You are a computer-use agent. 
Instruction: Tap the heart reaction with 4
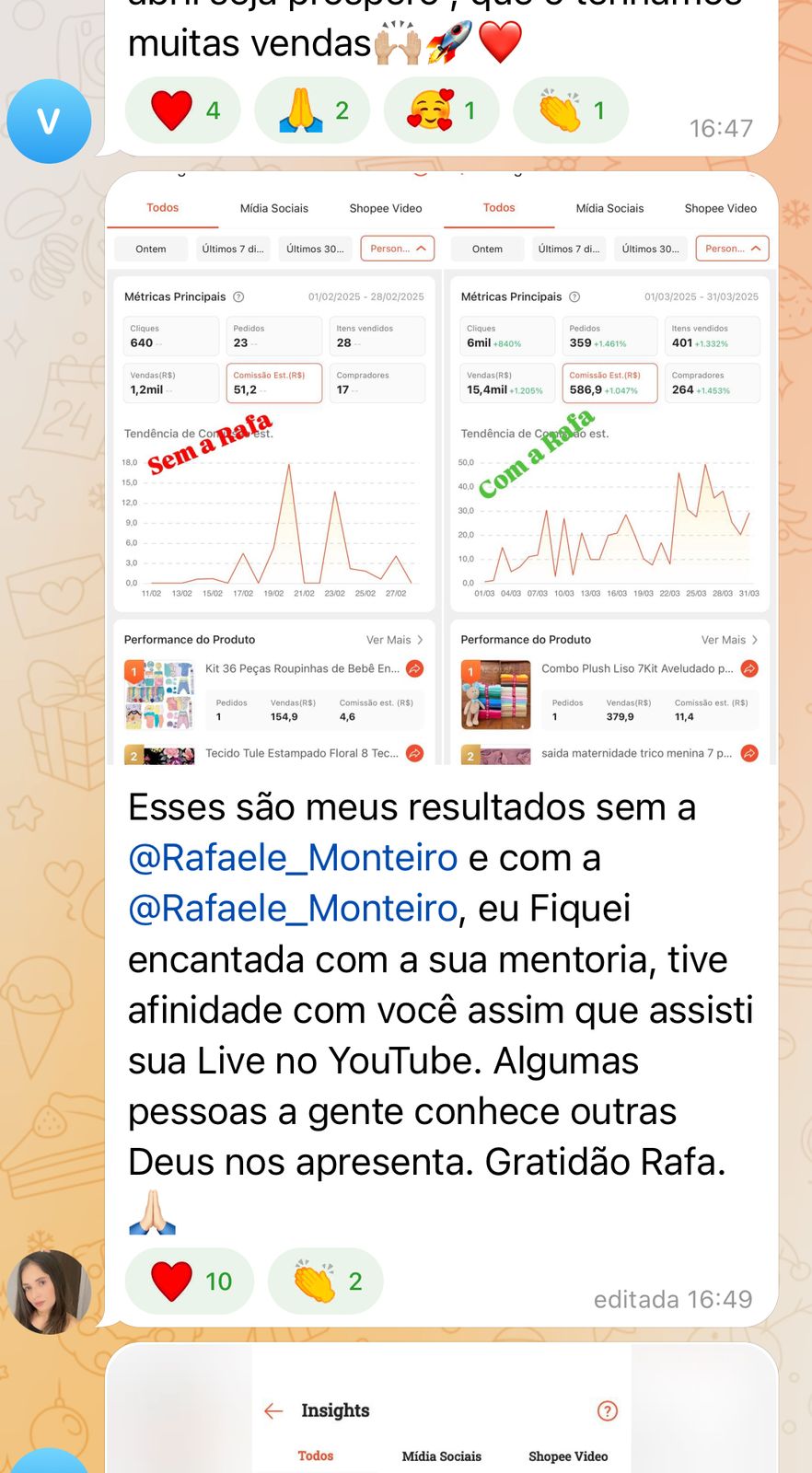tap(182, 110)
